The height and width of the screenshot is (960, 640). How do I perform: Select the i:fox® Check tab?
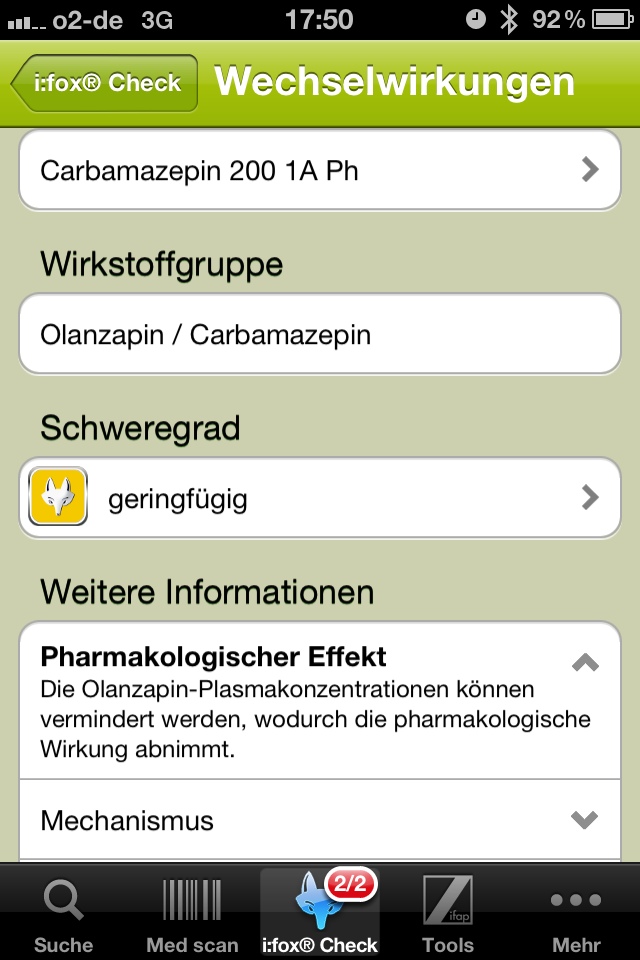pyautogui.click(x=320, y=913)
